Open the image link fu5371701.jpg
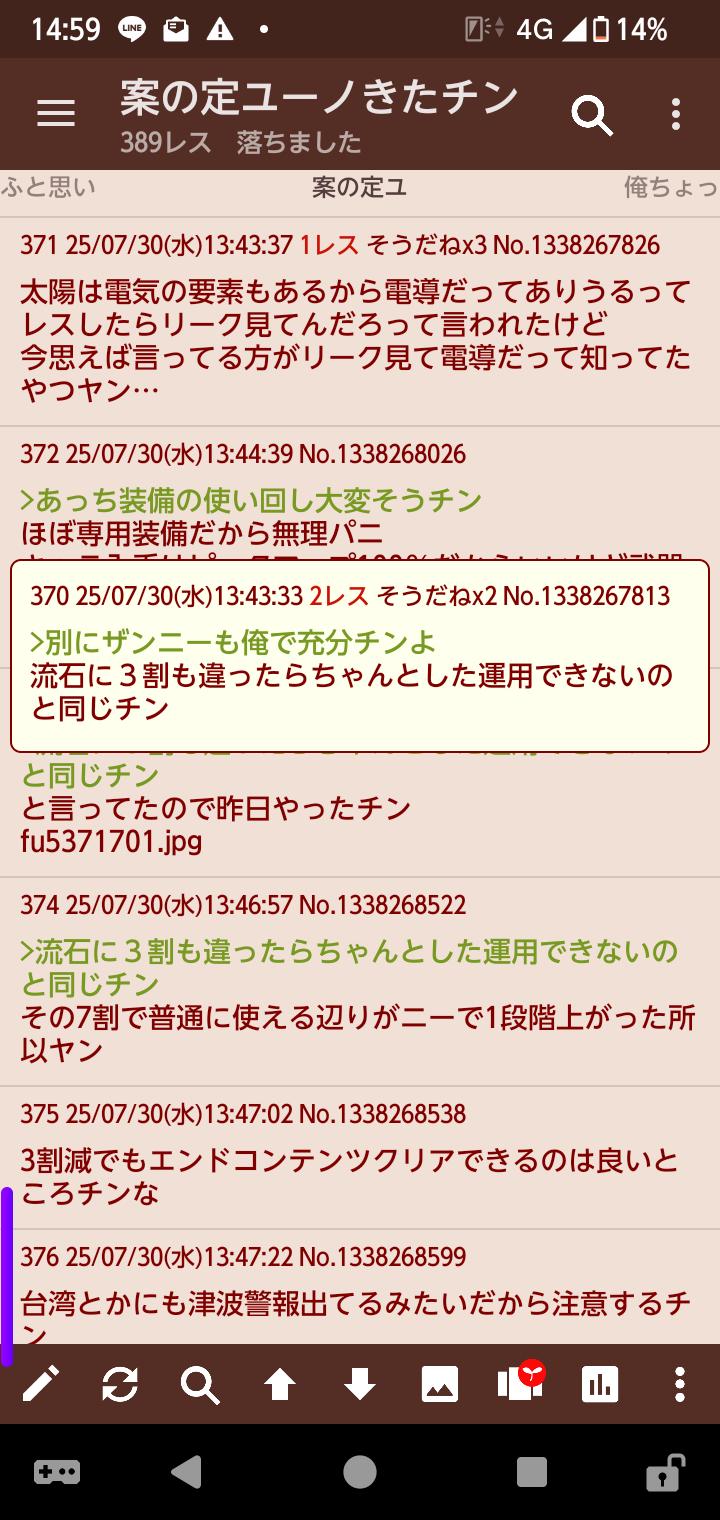Screen dimensions: 720x1520 click(111, 841)
